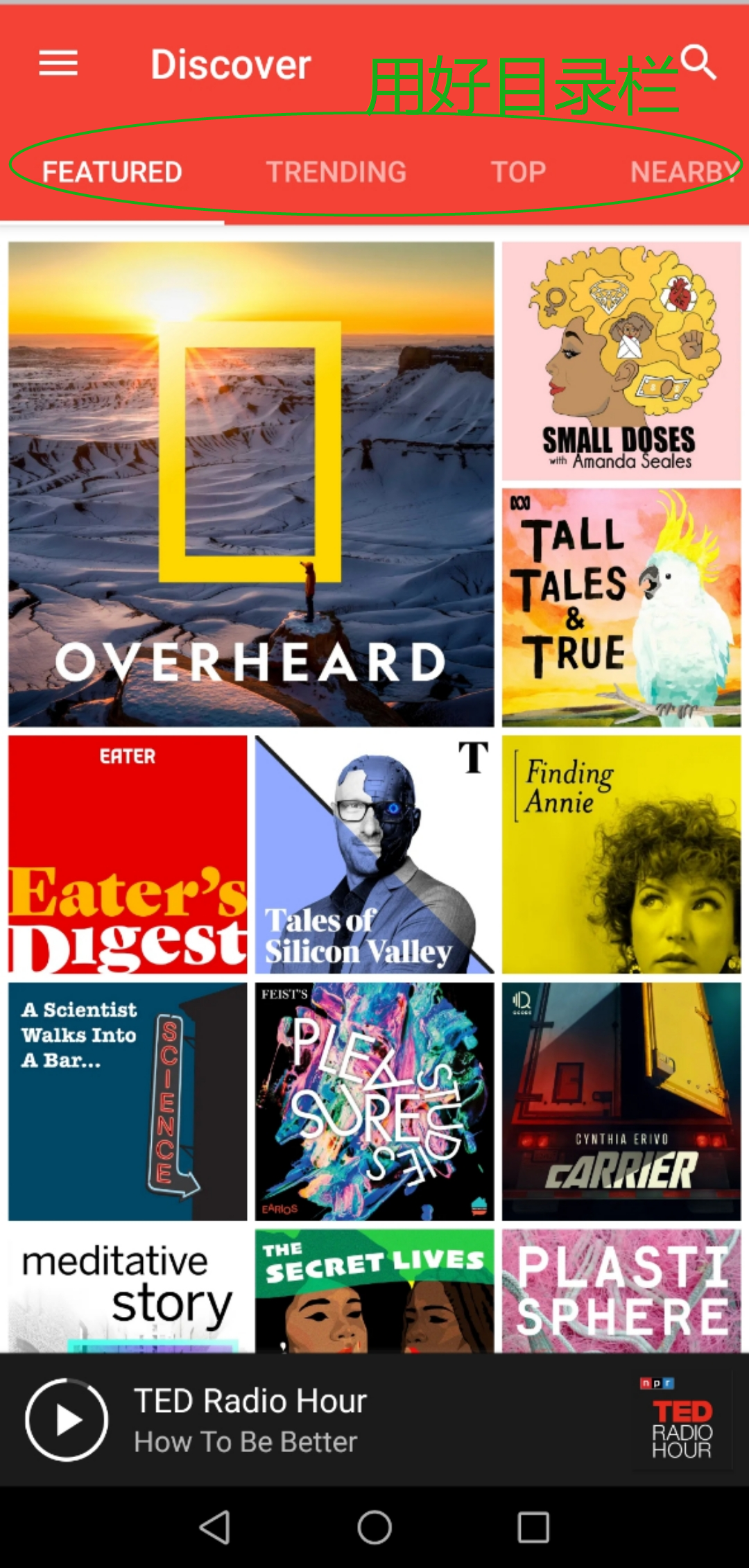The image size is (749, 1568).
Task: Switch to the Trending tab
Action: (x=336, y=172)
